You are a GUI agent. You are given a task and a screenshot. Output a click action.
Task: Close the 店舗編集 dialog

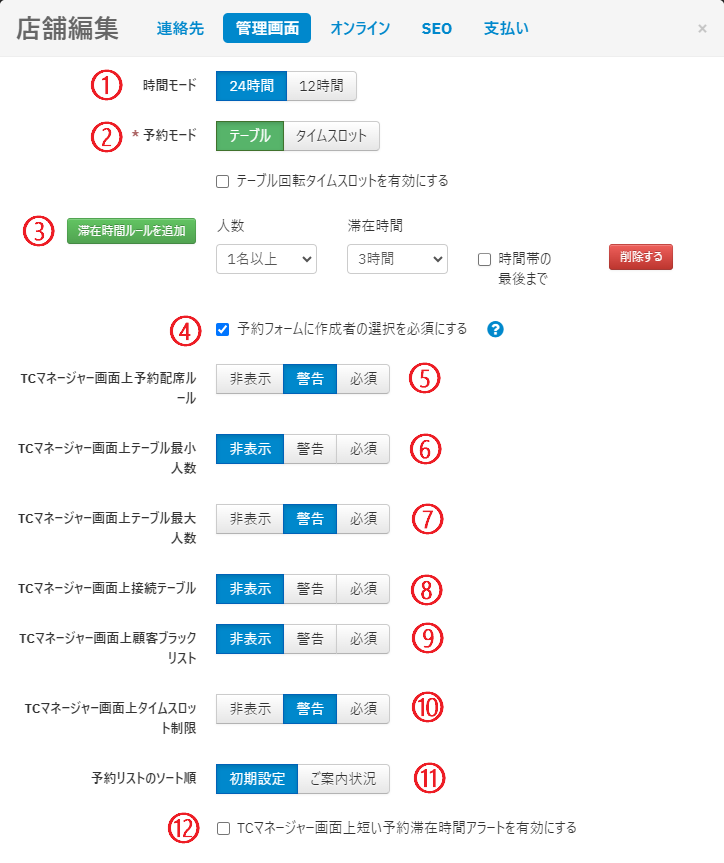tap(702, 29)
